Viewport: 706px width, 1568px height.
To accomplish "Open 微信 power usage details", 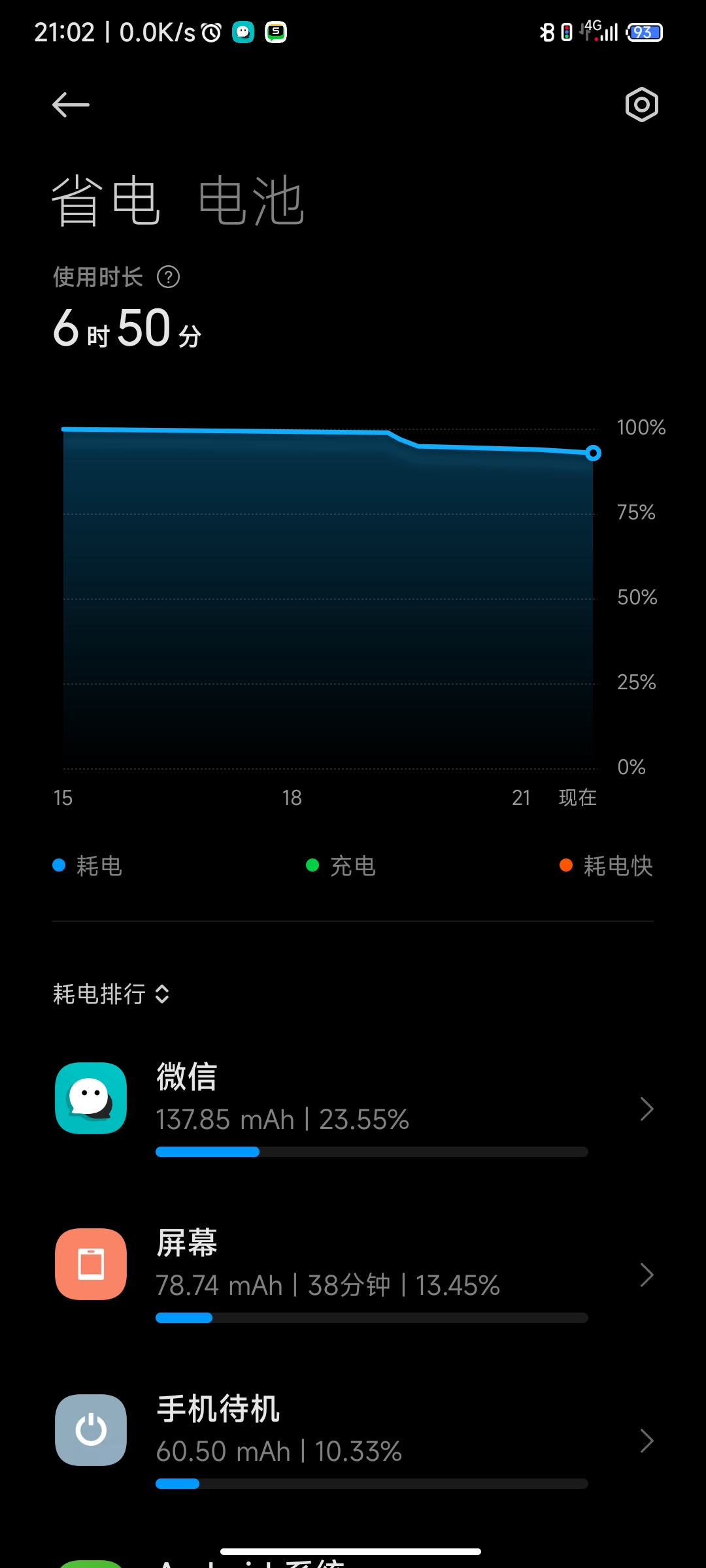I will (x=353, y=1108).
